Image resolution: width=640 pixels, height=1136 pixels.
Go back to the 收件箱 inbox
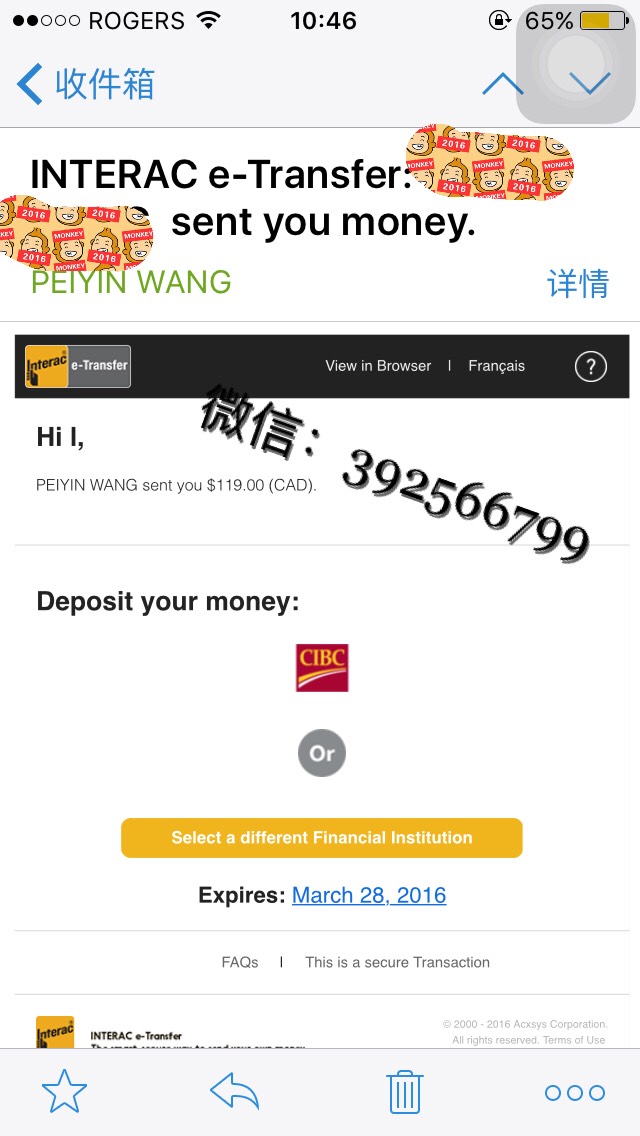(x=87, y=84)
